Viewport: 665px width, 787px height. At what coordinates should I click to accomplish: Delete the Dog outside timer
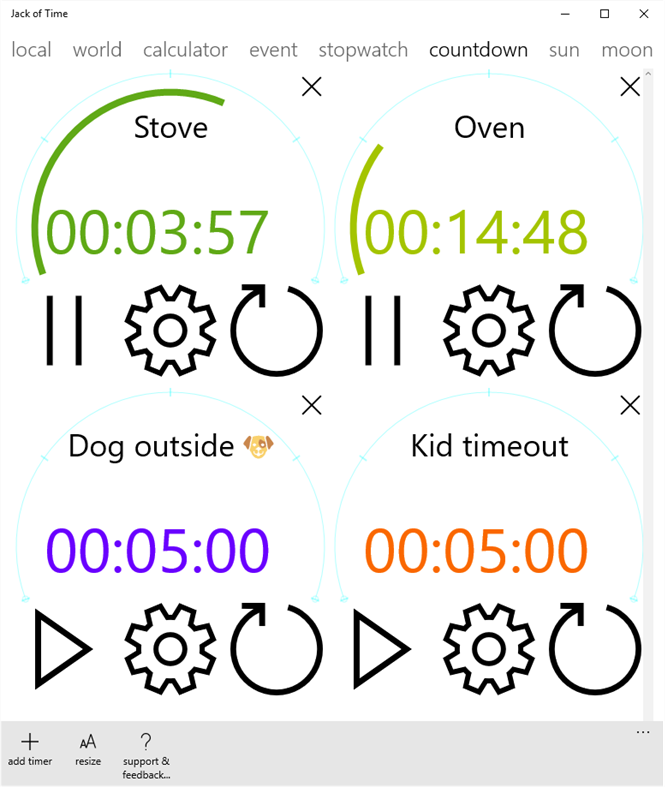click(311, 405)
